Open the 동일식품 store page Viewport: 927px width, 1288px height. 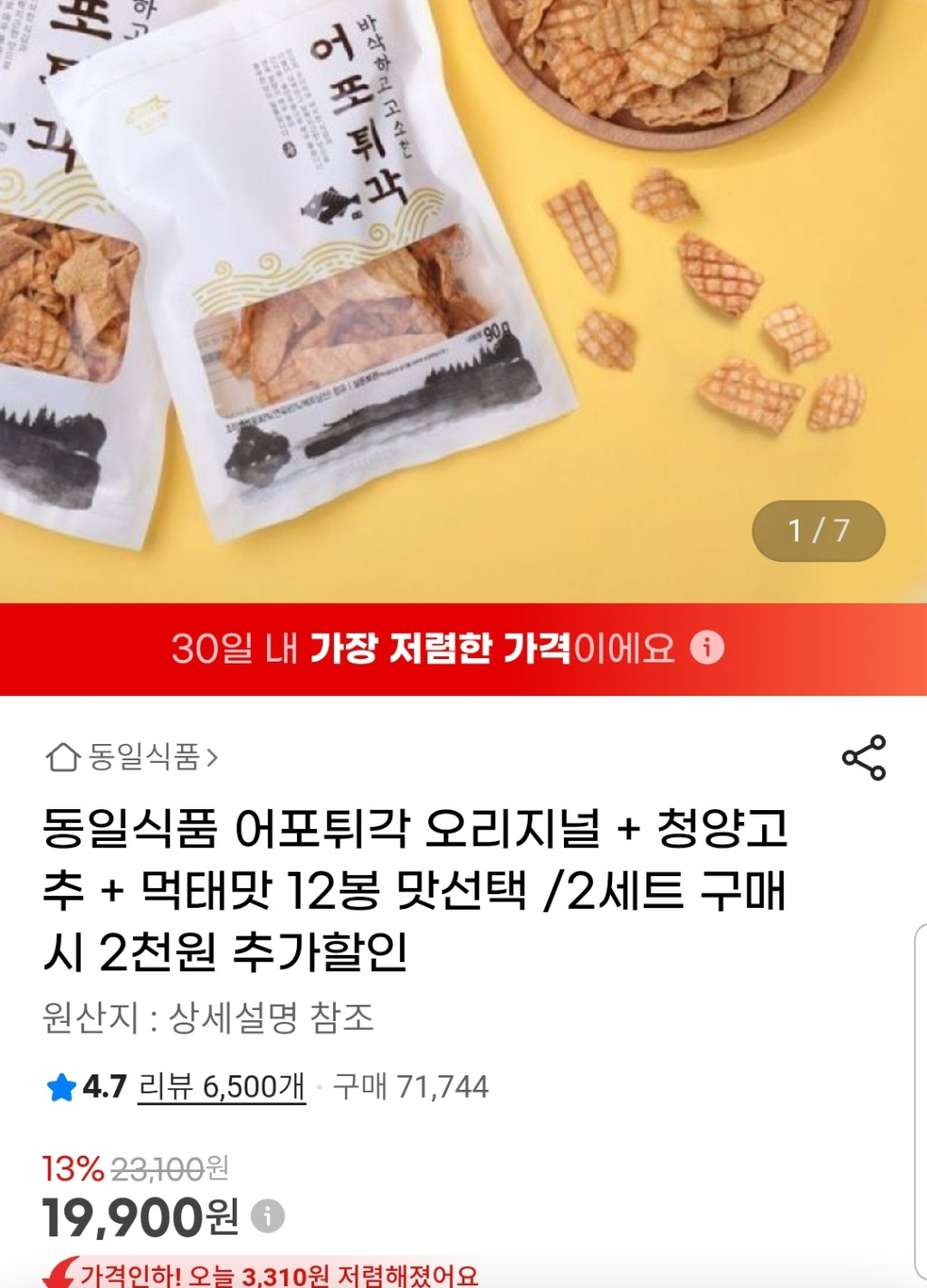pyautogui.click(x=133, y=757)
